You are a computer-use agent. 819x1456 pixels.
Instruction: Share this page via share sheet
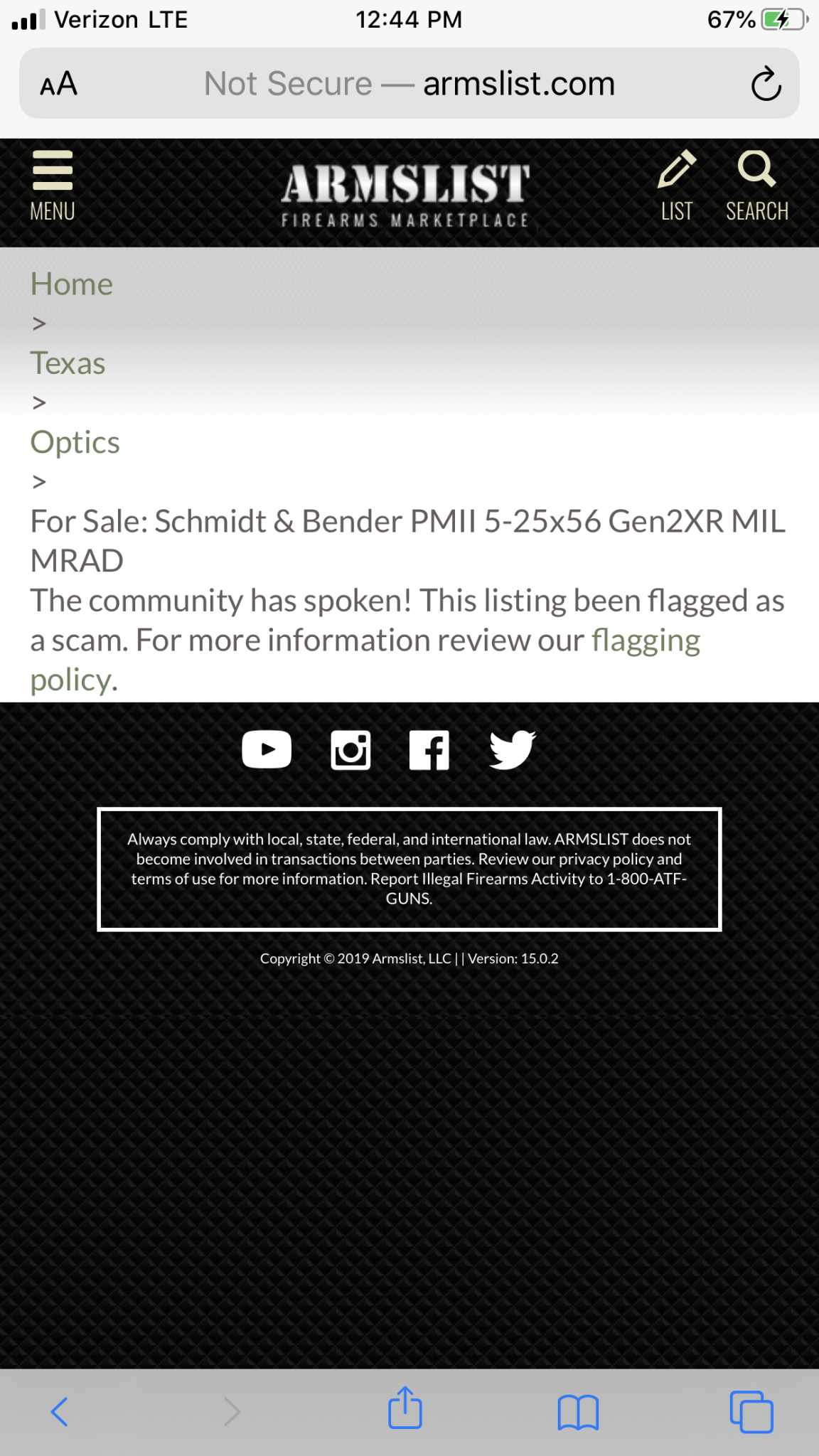pos(405,1408)
